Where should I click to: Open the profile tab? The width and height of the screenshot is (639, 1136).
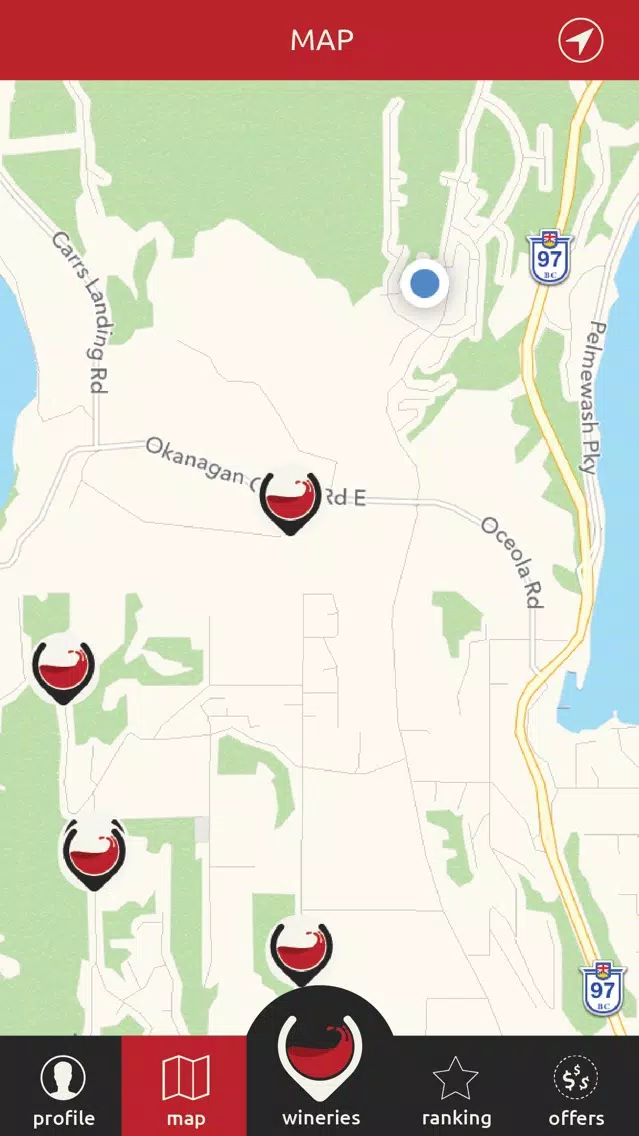(x=64, y=1086)
